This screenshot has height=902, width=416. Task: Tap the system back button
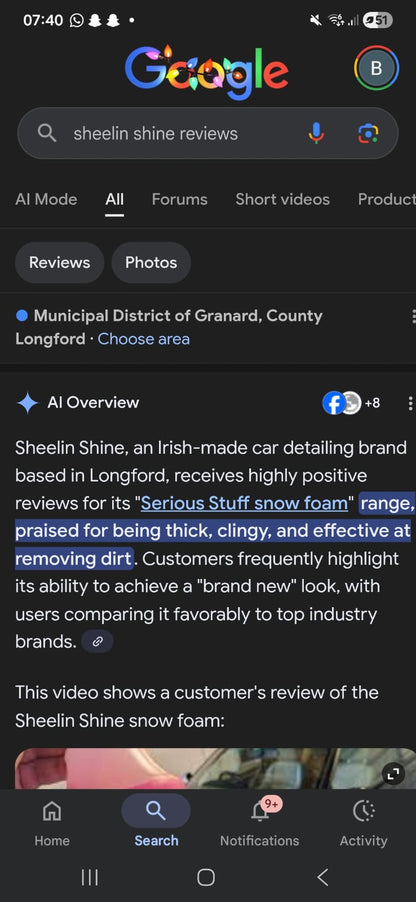click(323, 877)
